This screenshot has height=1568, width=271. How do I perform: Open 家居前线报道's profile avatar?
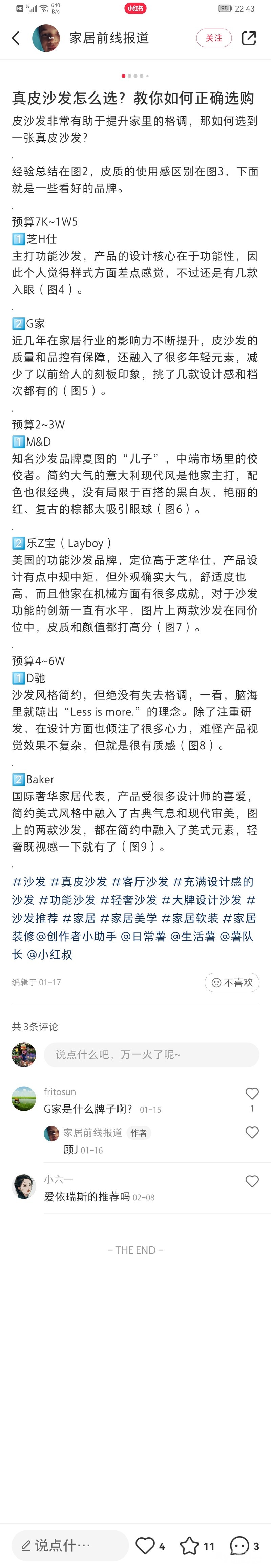coord(46,38)
